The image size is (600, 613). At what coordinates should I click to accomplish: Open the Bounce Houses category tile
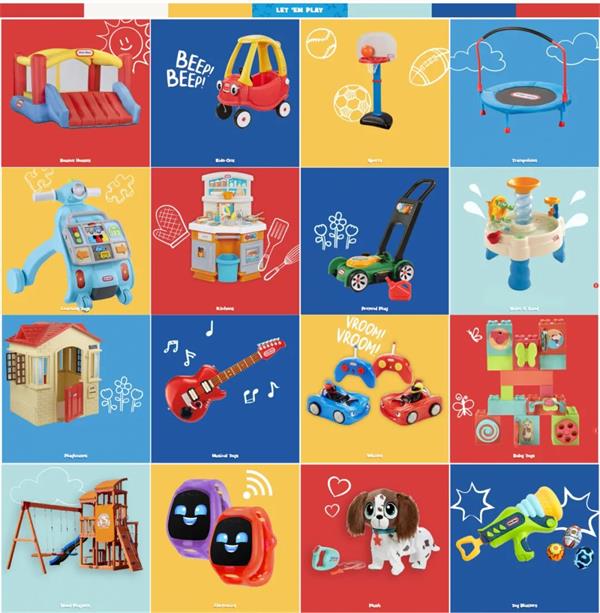pos(75,92)
